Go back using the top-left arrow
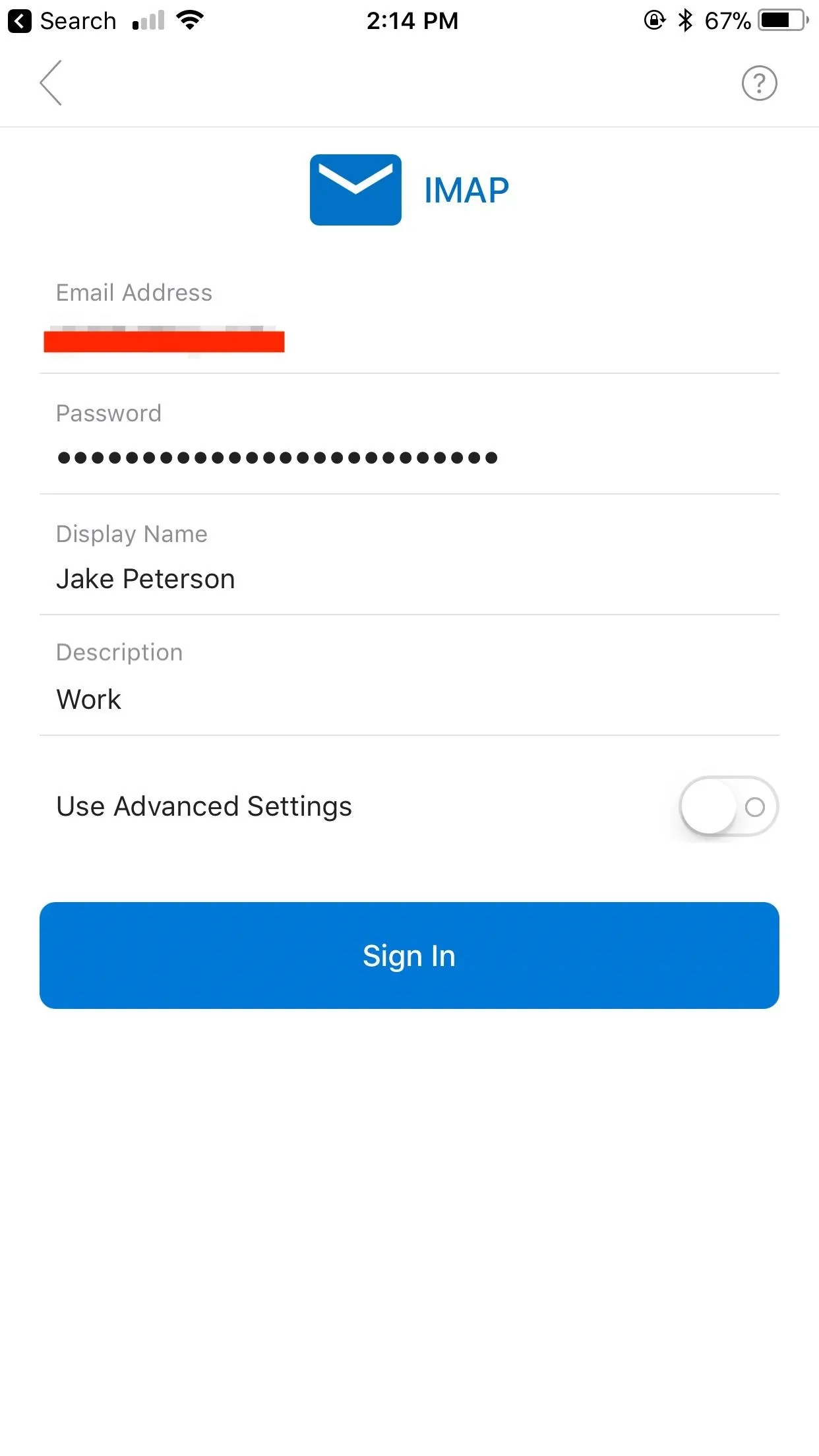This screenshot has height=1456, width=819. [x=51, y=82]
